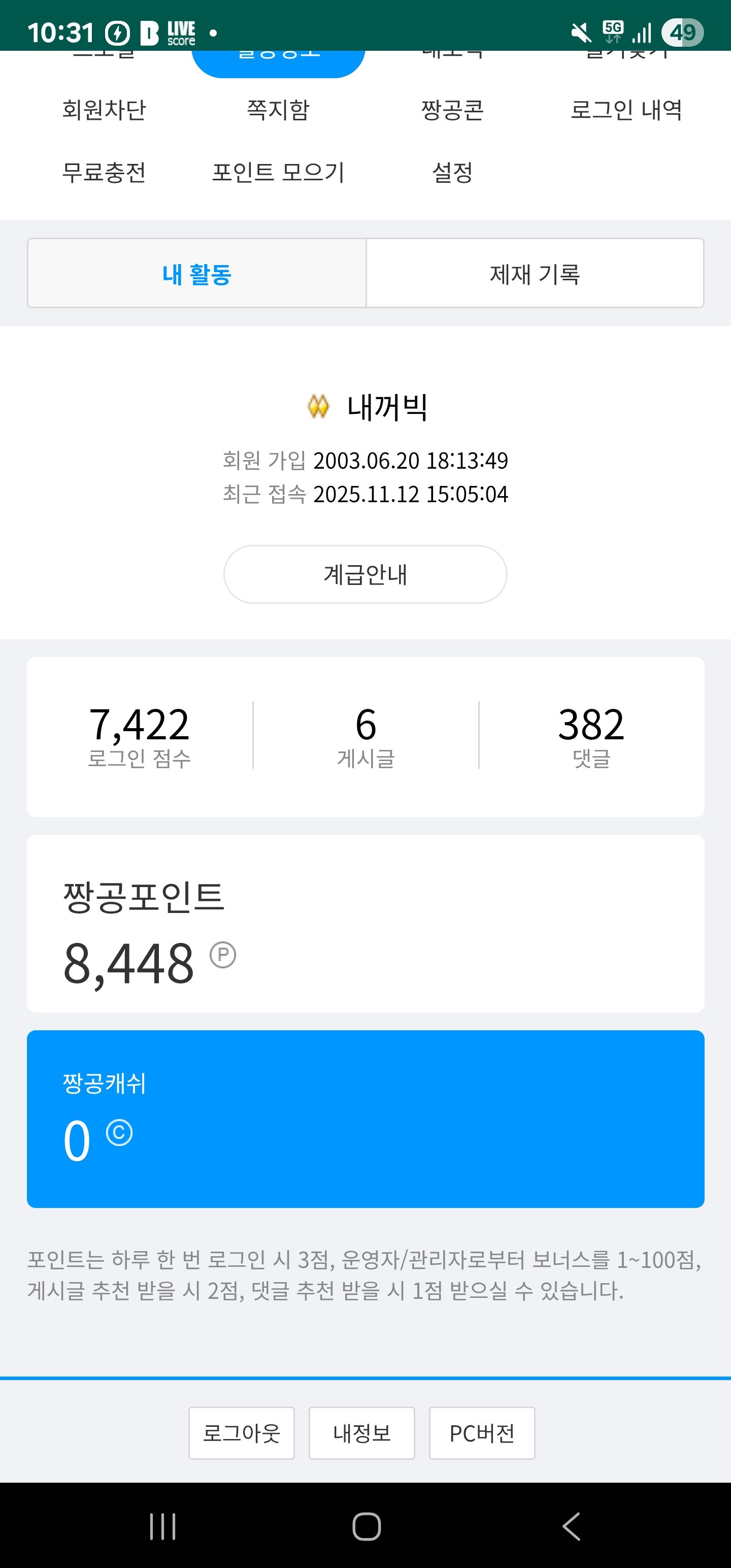Open 내정보 from the footer
Image resolution: width=731 pixels, height=1568 pixels.
pos(361,1433)
